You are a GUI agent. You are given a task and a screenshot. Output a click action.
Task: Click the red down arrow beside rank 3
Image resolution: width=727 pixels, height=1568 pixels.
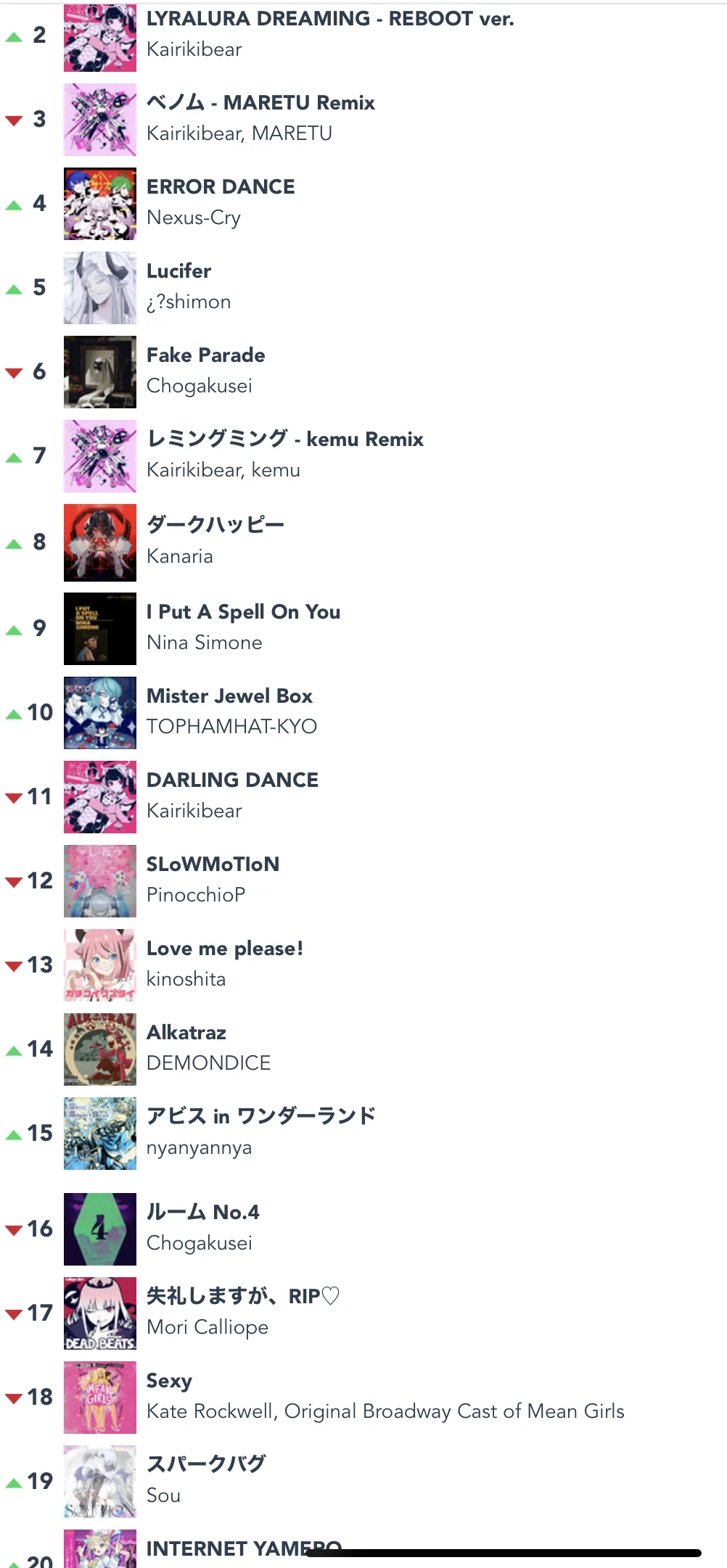(15, 120)
